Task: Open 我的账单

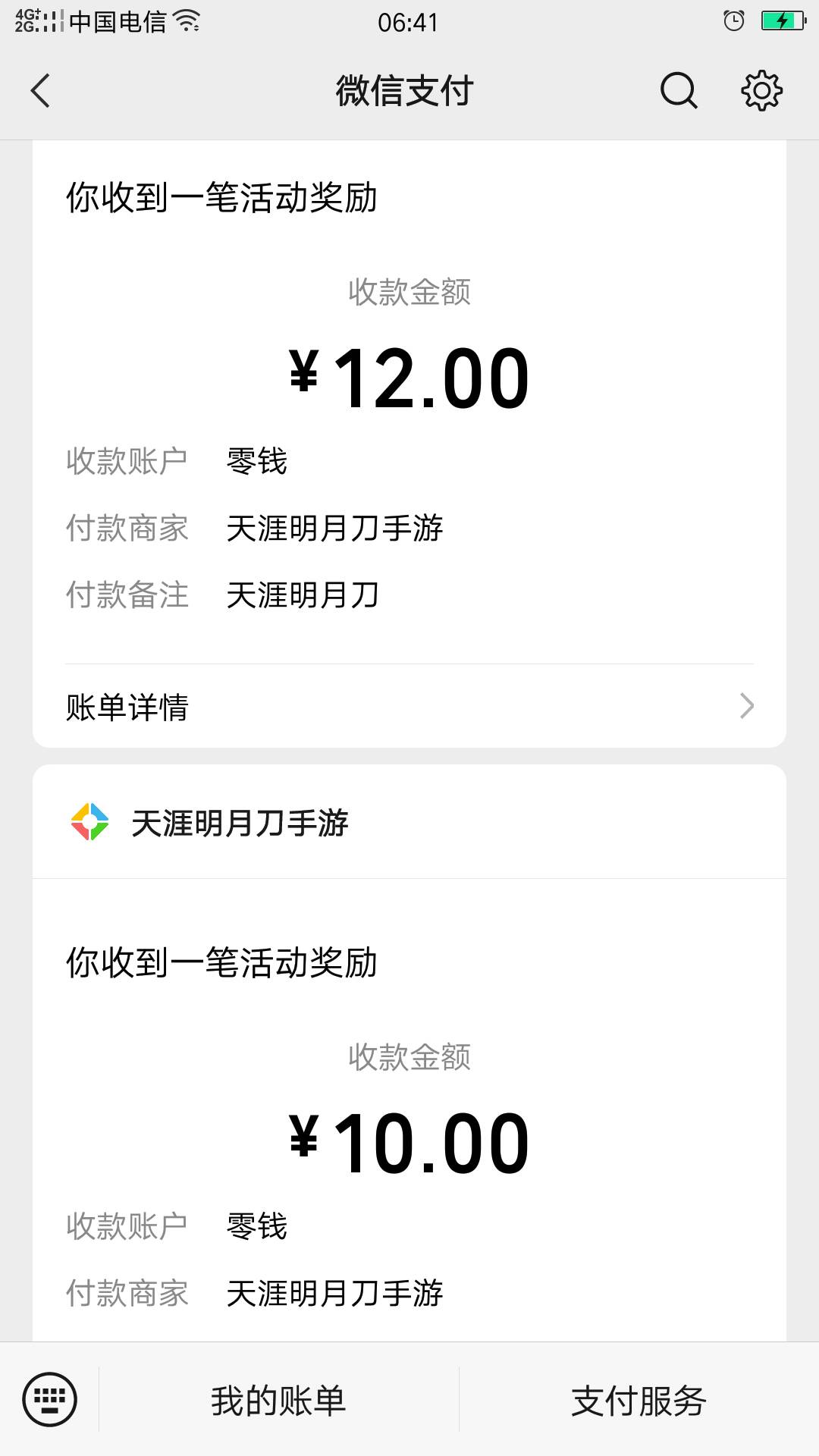Action: point(278,1400)
